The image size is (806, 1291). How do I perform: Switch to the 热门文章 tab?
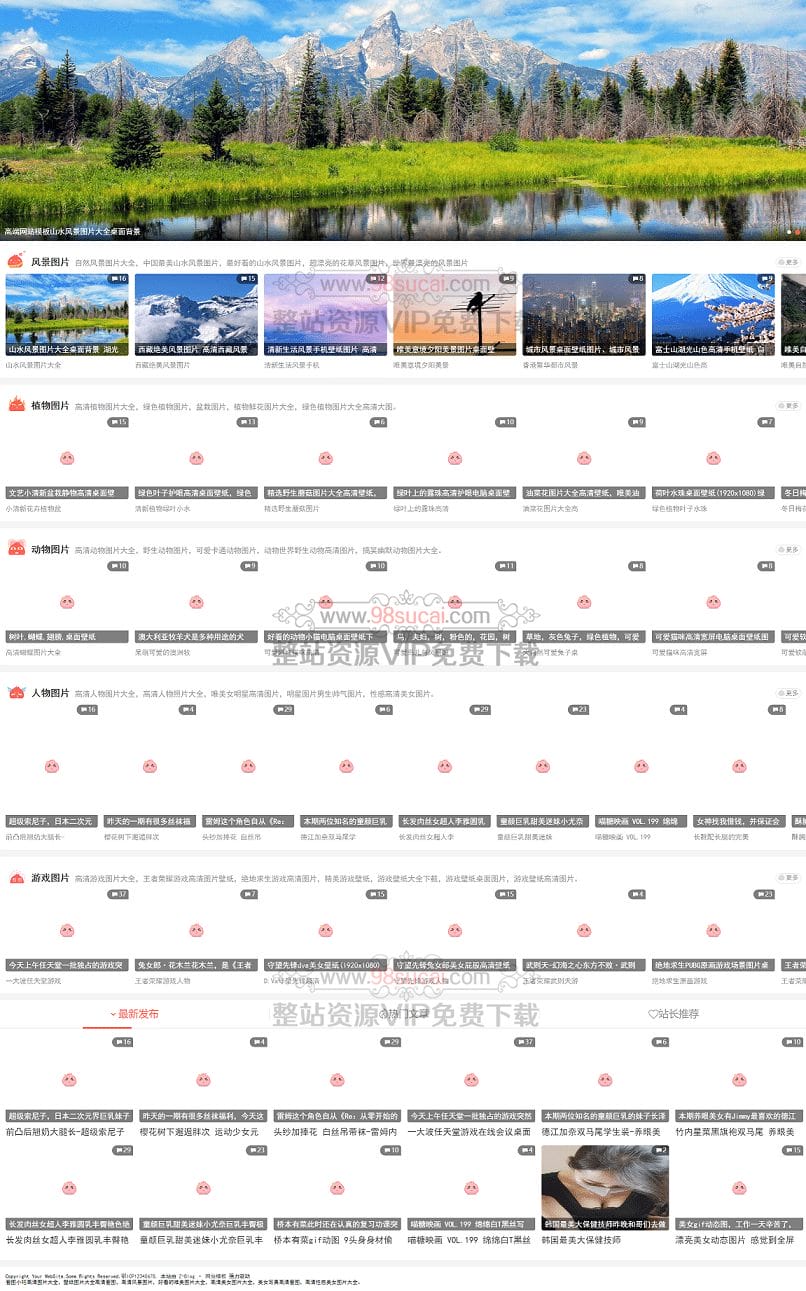[403, 1014]
